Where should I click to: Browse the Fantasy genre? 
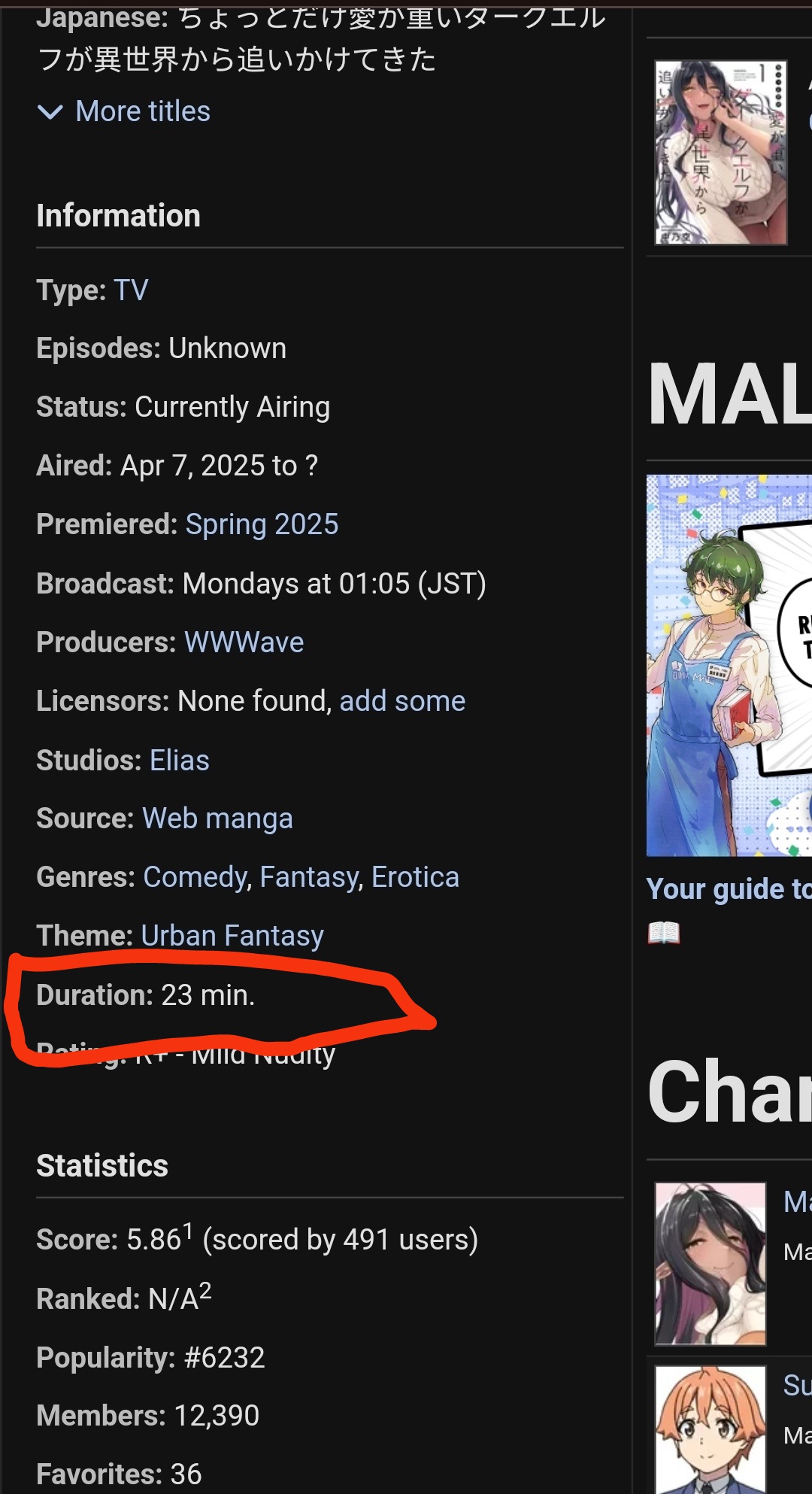310,878
